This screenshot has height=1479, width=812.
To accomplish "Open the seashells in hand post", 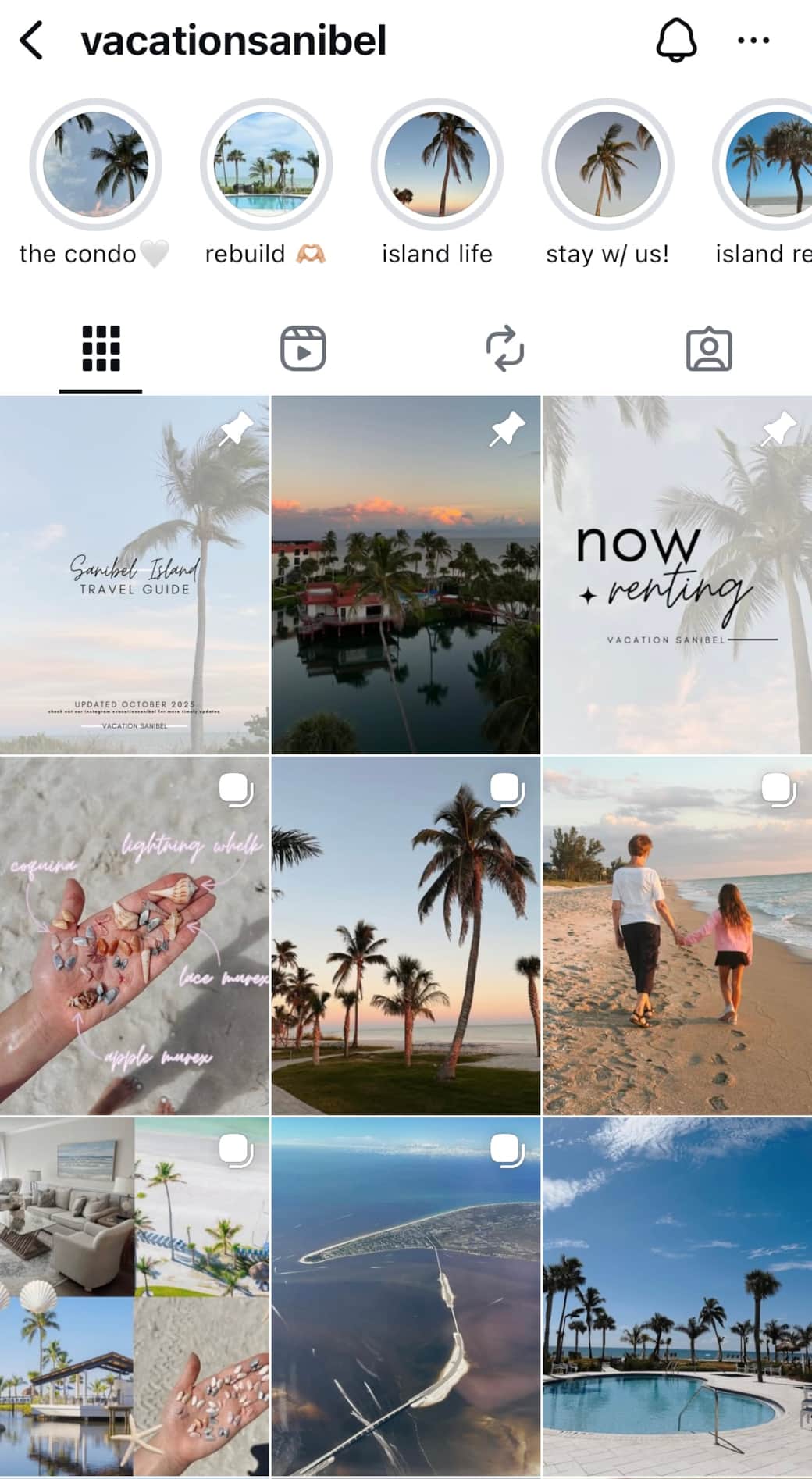I will pyautogui.click(x=134, y=936).
